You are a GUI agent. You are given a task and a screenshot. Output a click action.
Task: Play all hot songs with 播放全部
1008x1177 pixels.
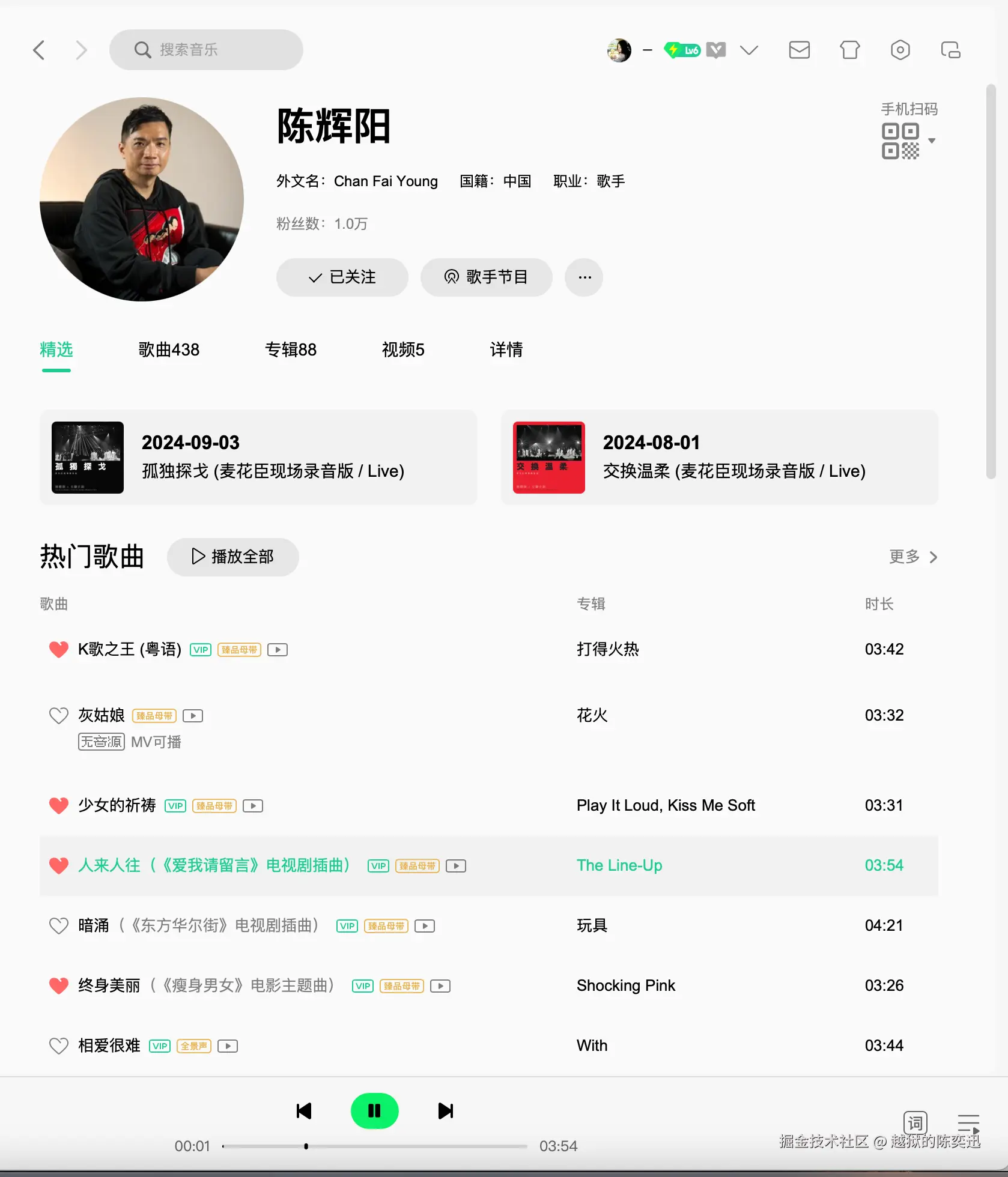tap(233, 557)
